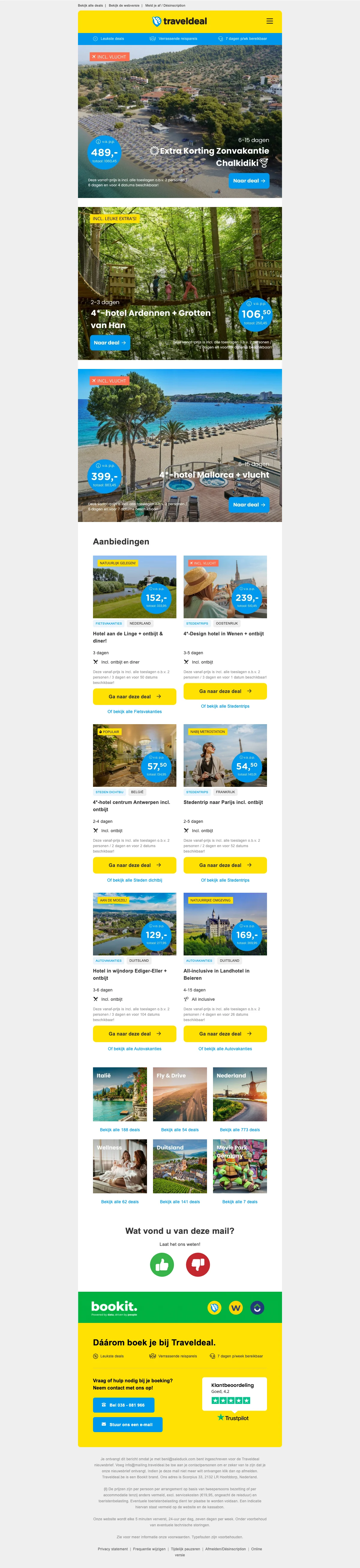360x1568 pixels.
Task: Give a thumbs-up rating for this mail
Action: pyautogui.click(x=162, y=1265)
